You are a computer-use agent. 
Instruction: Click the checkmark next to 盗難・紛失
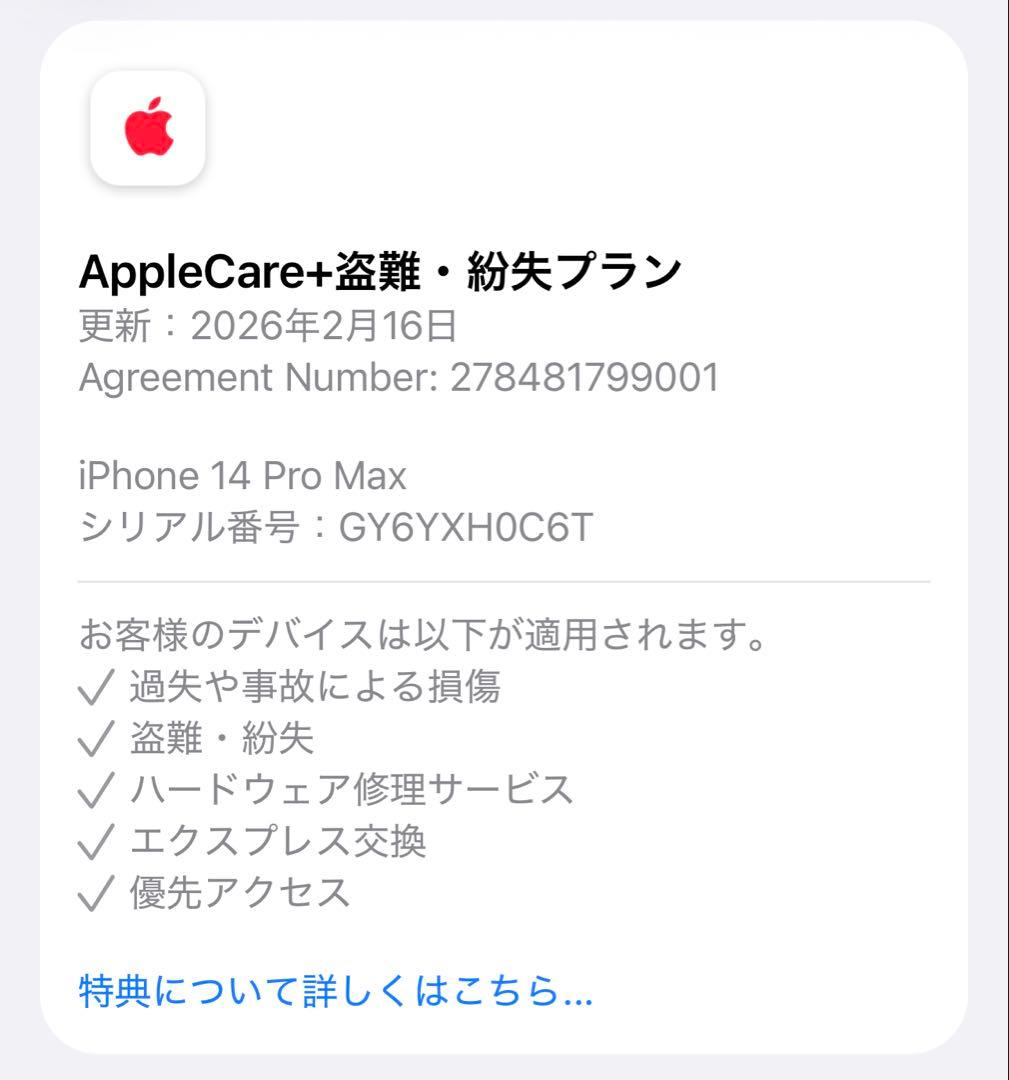(96, 737)
